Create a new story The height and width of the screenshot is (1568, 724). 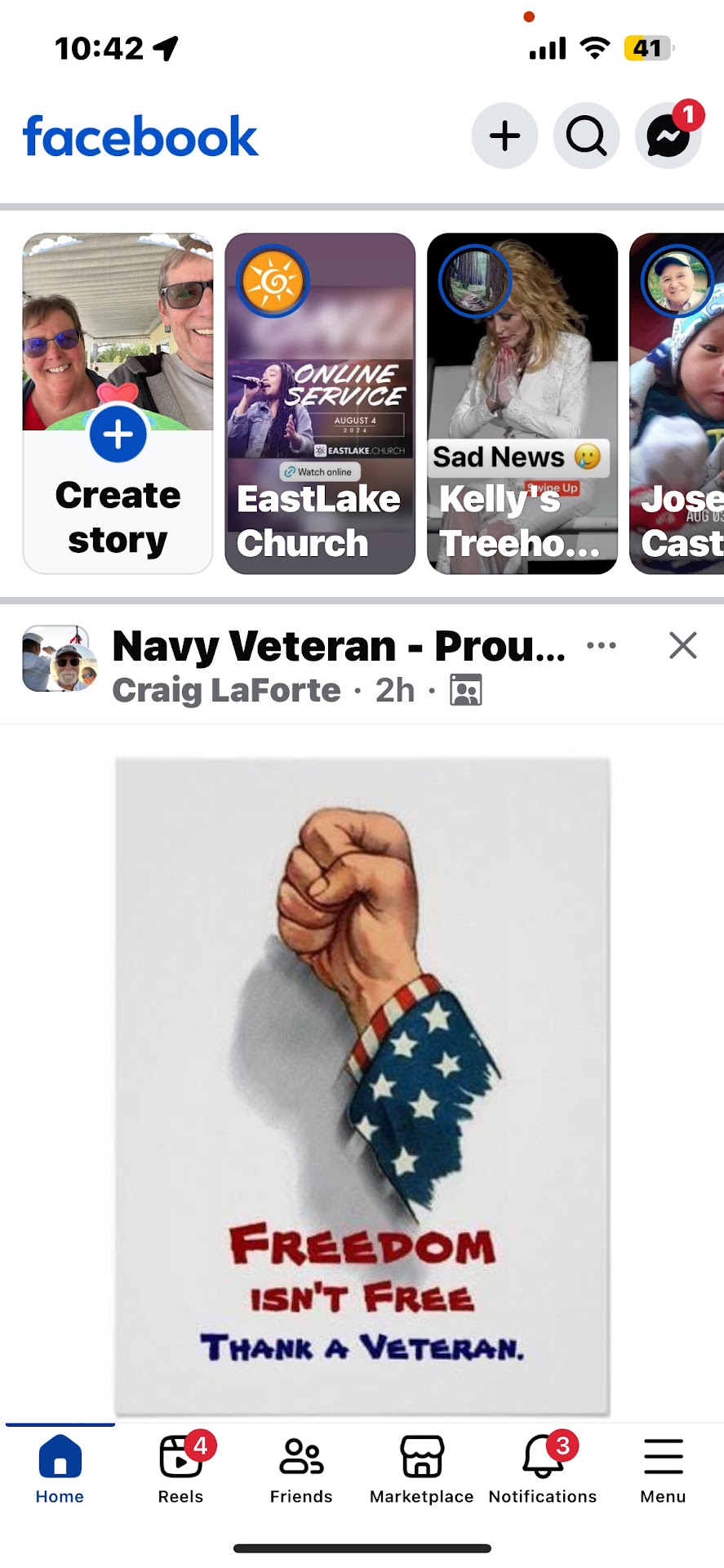tap(118, 403)
